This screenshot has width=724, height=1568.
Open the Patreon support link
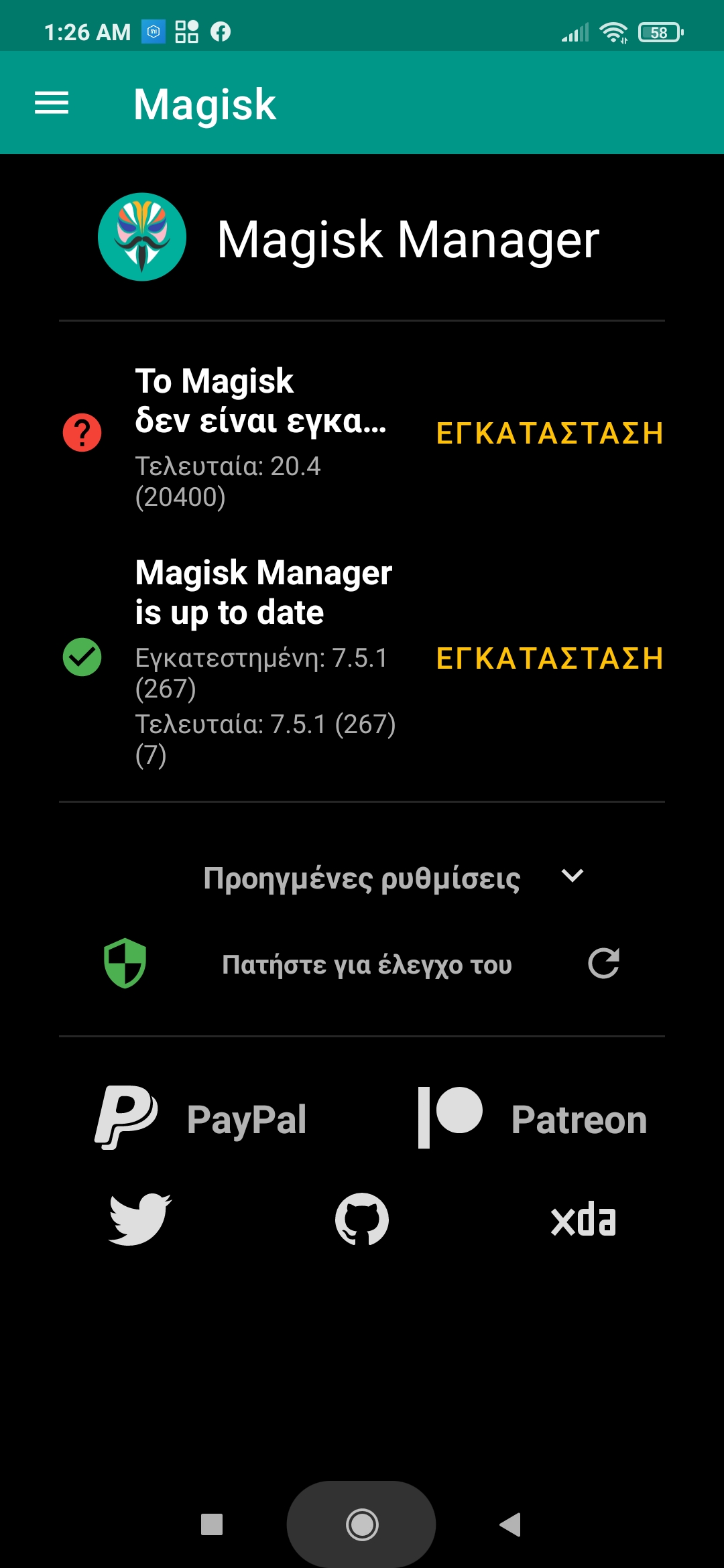[533, 1119]
